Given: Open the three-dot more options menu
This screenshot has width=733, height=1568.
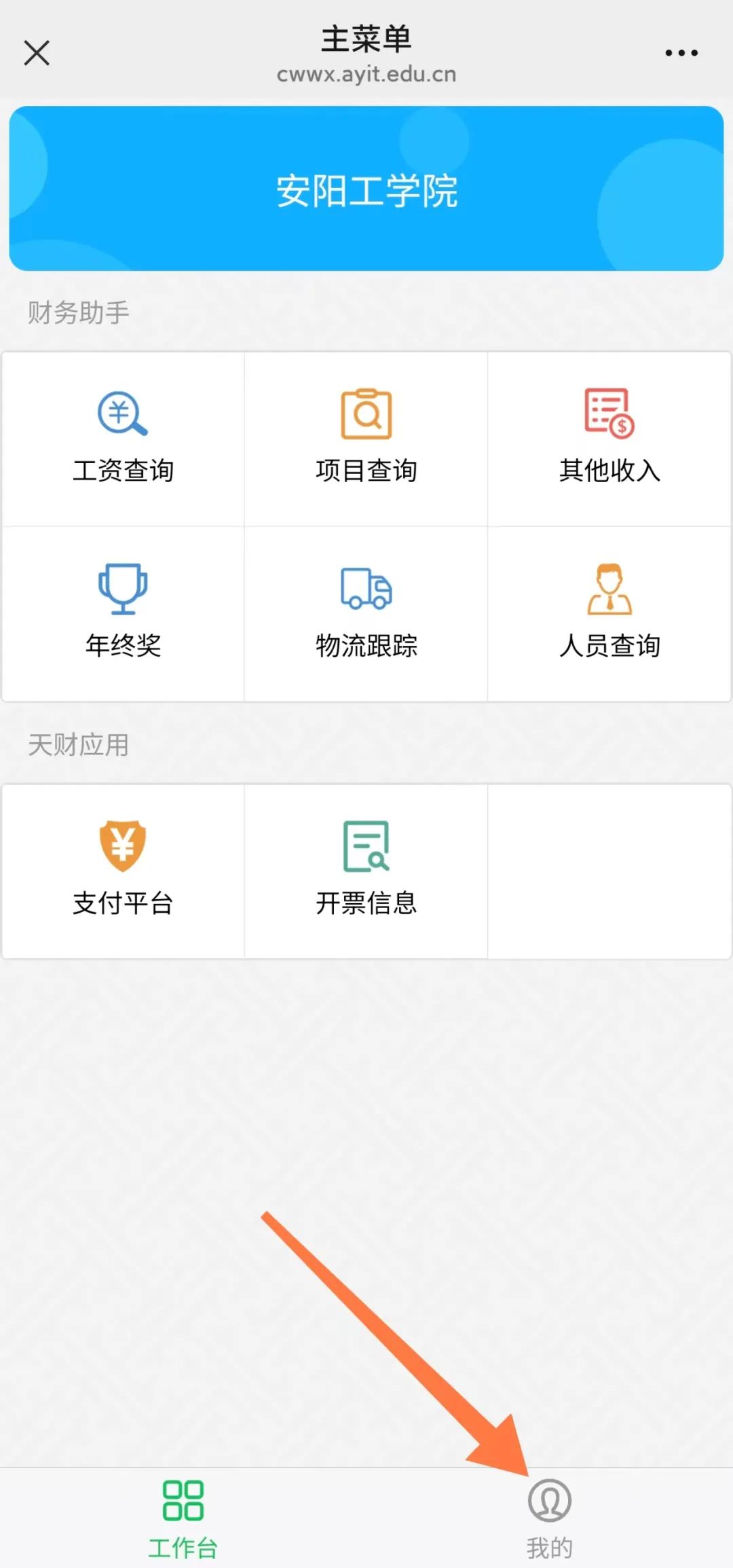Looking at the screenshot, I should 681,53.
